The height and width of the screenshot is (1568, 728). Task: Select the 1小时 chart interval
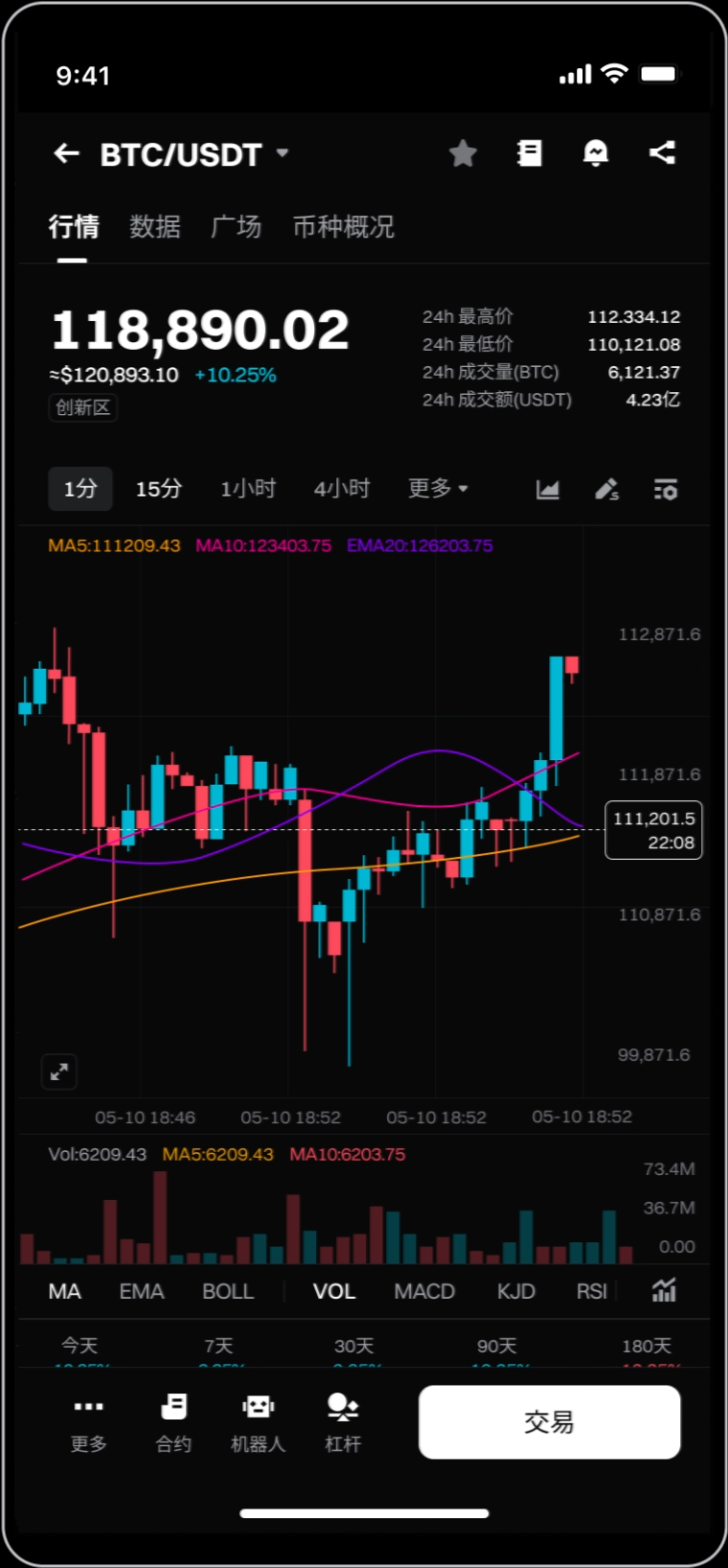[x=248, y=489]
